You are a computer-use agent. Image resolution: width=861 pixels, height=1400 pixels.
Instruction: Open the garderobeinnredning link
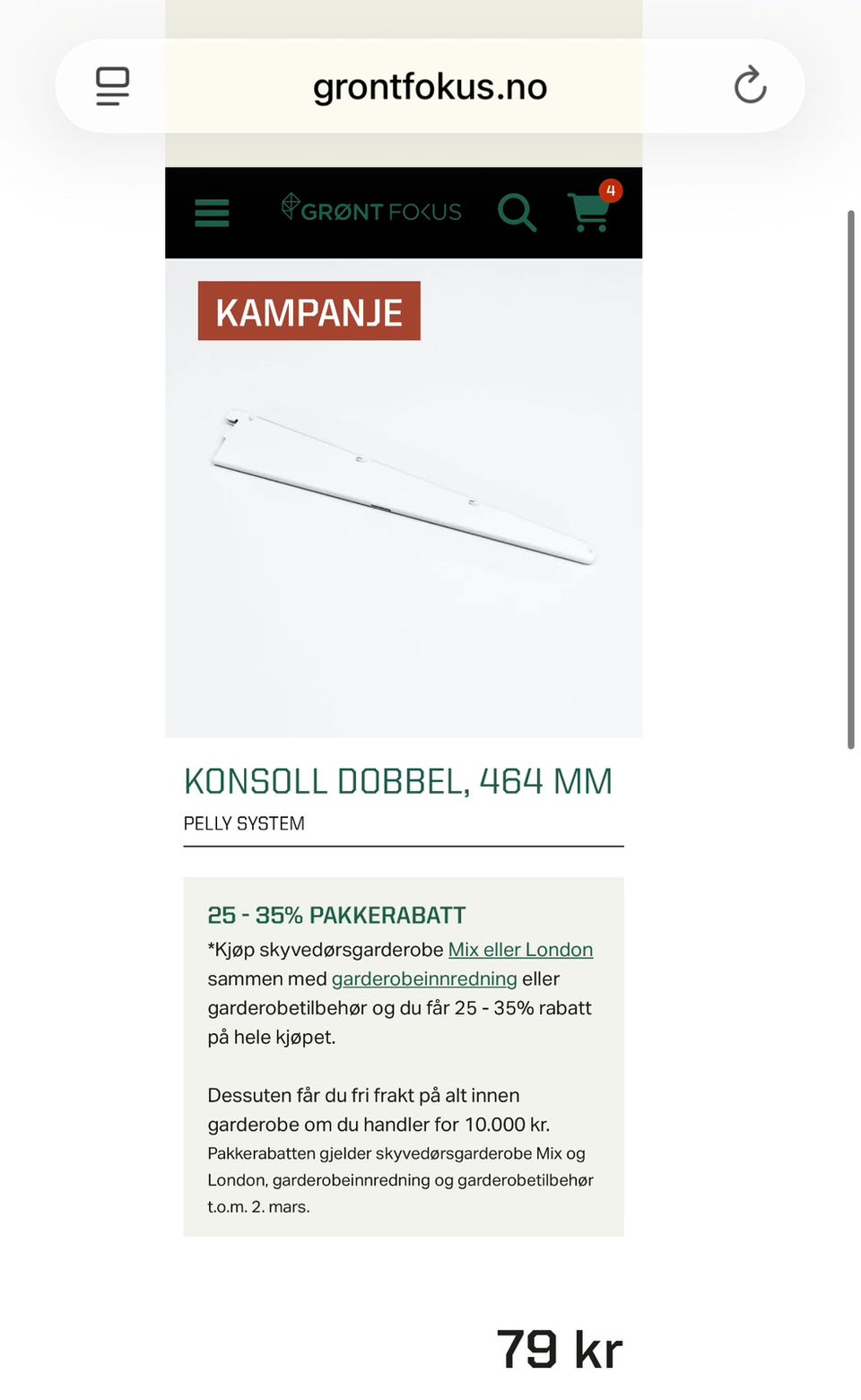tap(423, 978)
